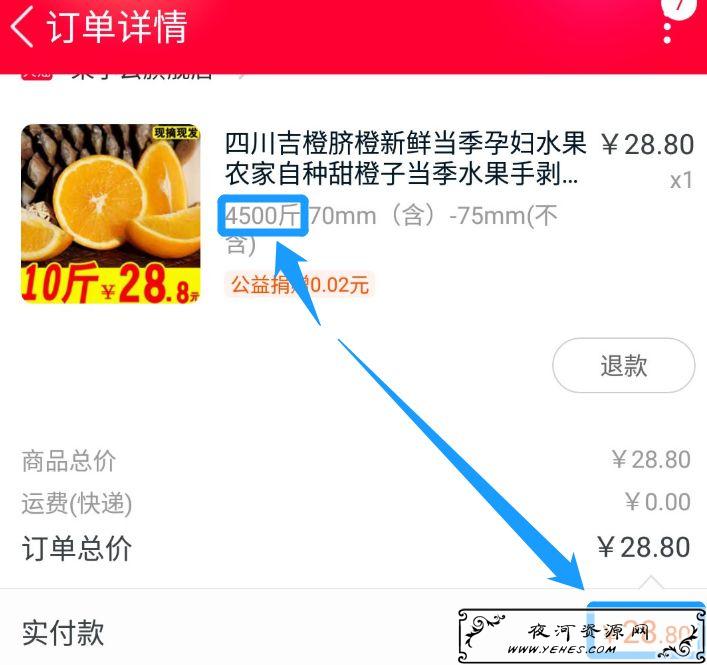The width and height of the screenshot is (707, 665).
Task: Open the orange product thumbnail
Action: point(110,214)
